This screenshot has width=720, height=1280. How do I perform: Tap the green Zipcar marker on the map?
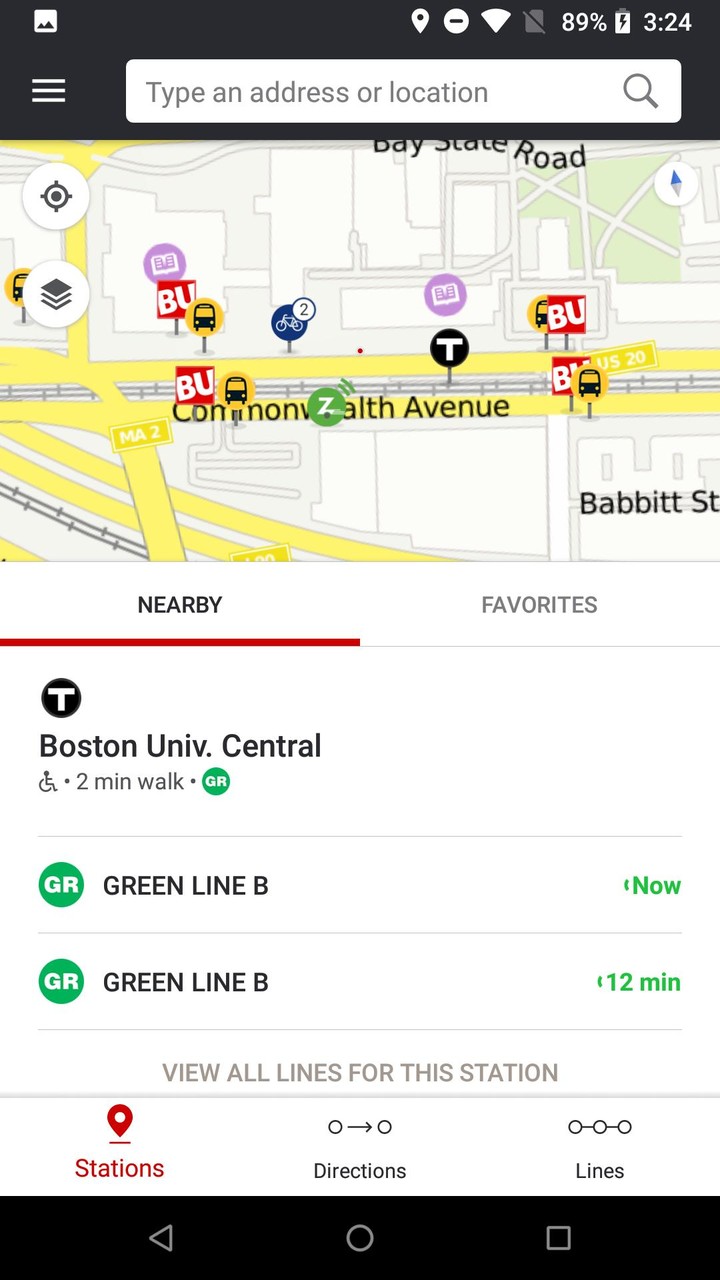pos(327,406)
